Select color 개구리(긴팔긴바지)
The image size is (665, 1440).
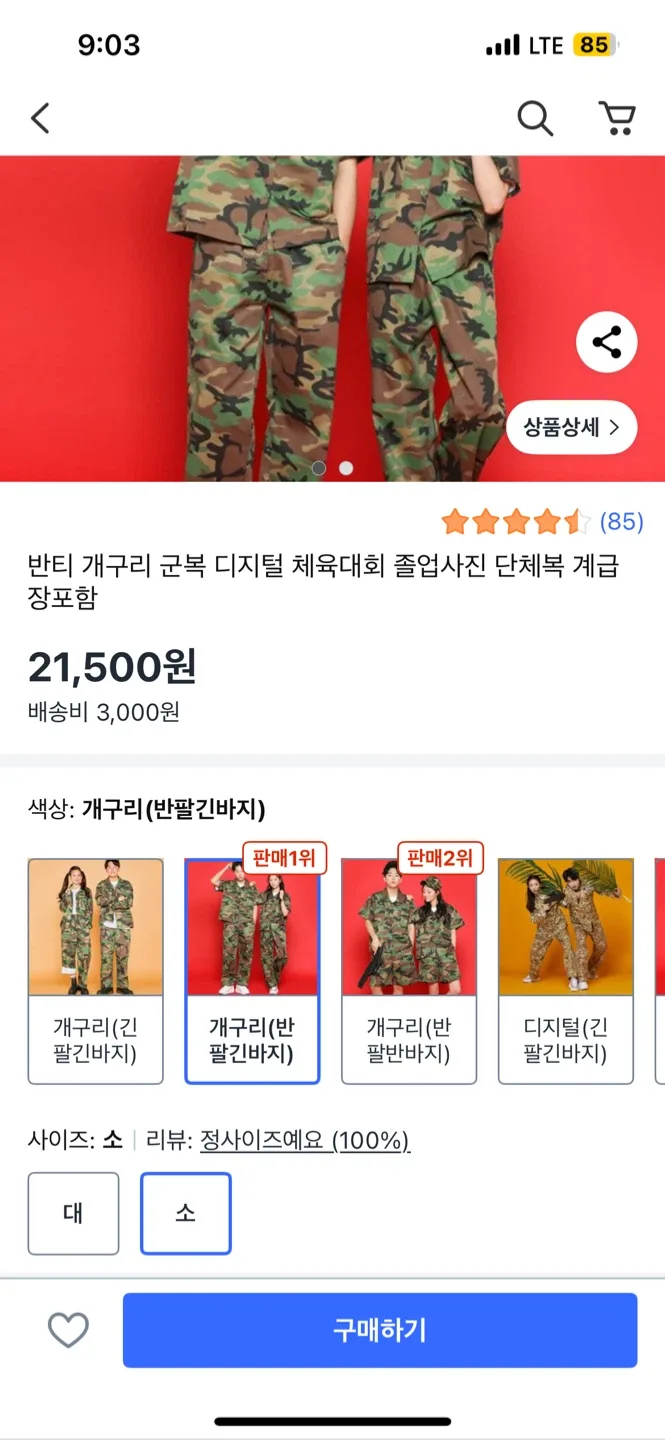point(95,970)
